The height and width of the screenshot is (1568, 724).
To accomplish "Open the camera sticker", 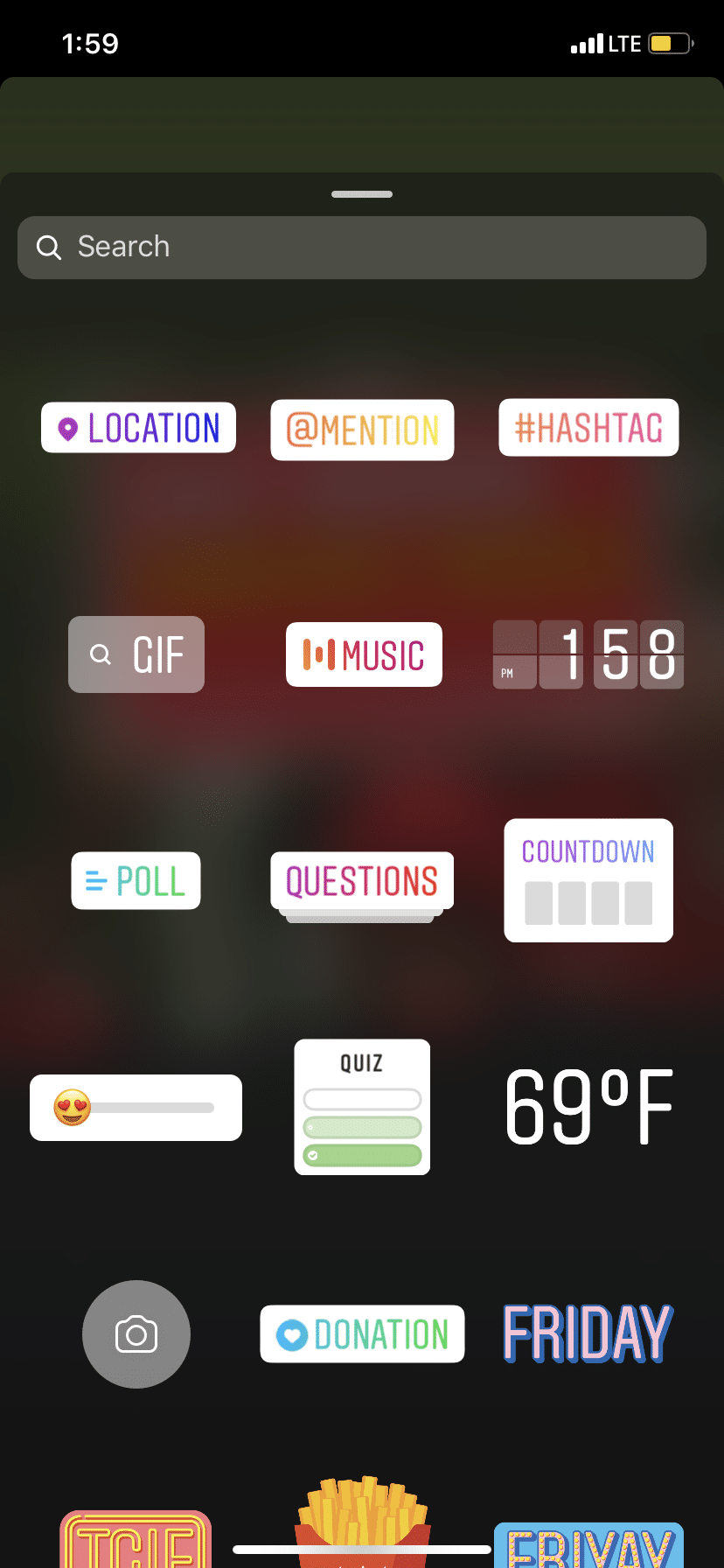I will tap(136, 1334).
